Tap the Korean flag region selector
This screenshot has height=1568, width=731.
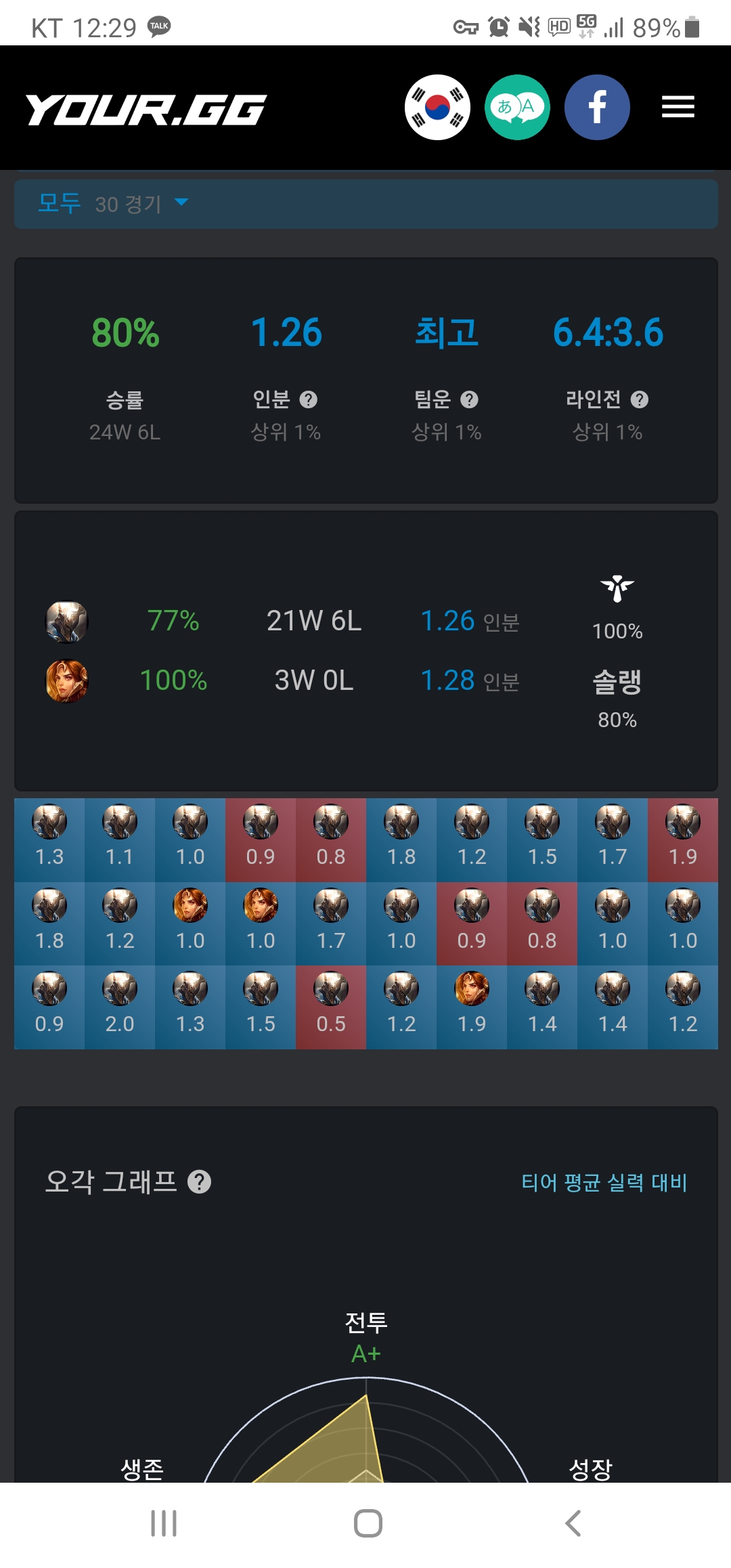[x=437, y=107]
